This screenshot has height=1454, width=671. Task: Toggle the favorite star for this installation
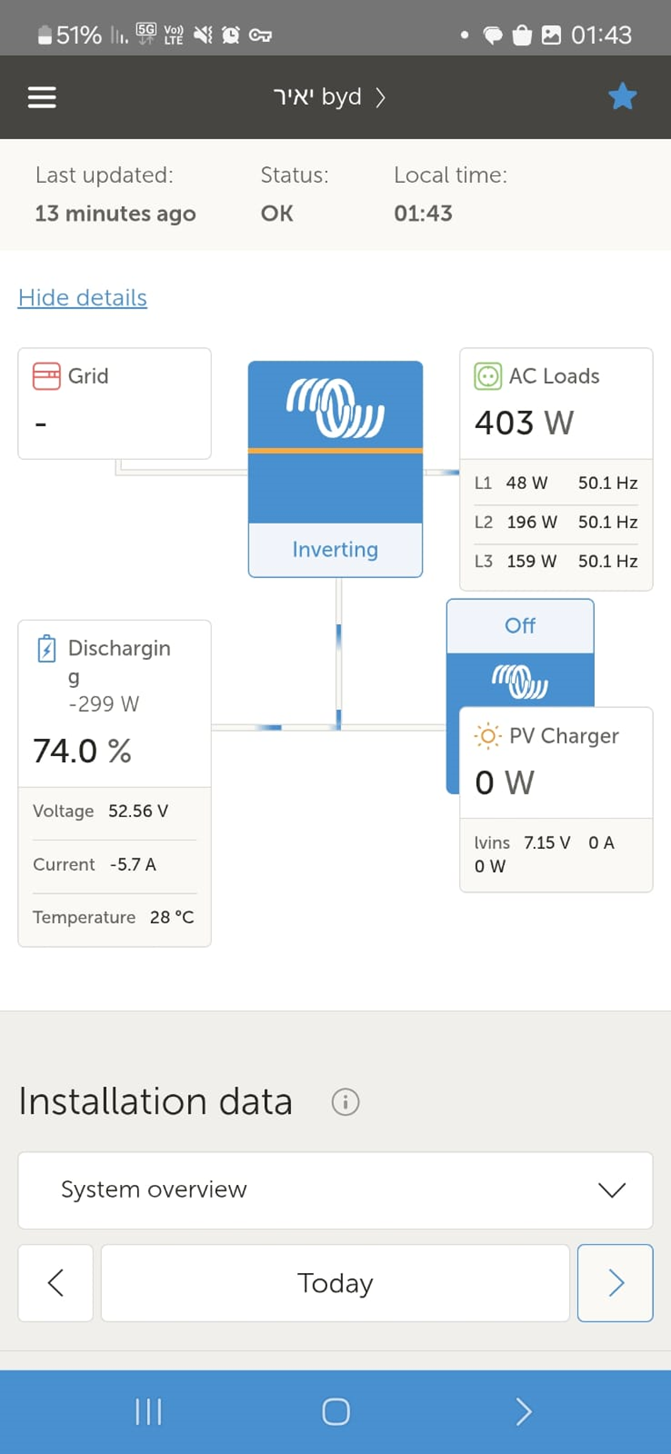coord(622,96)
